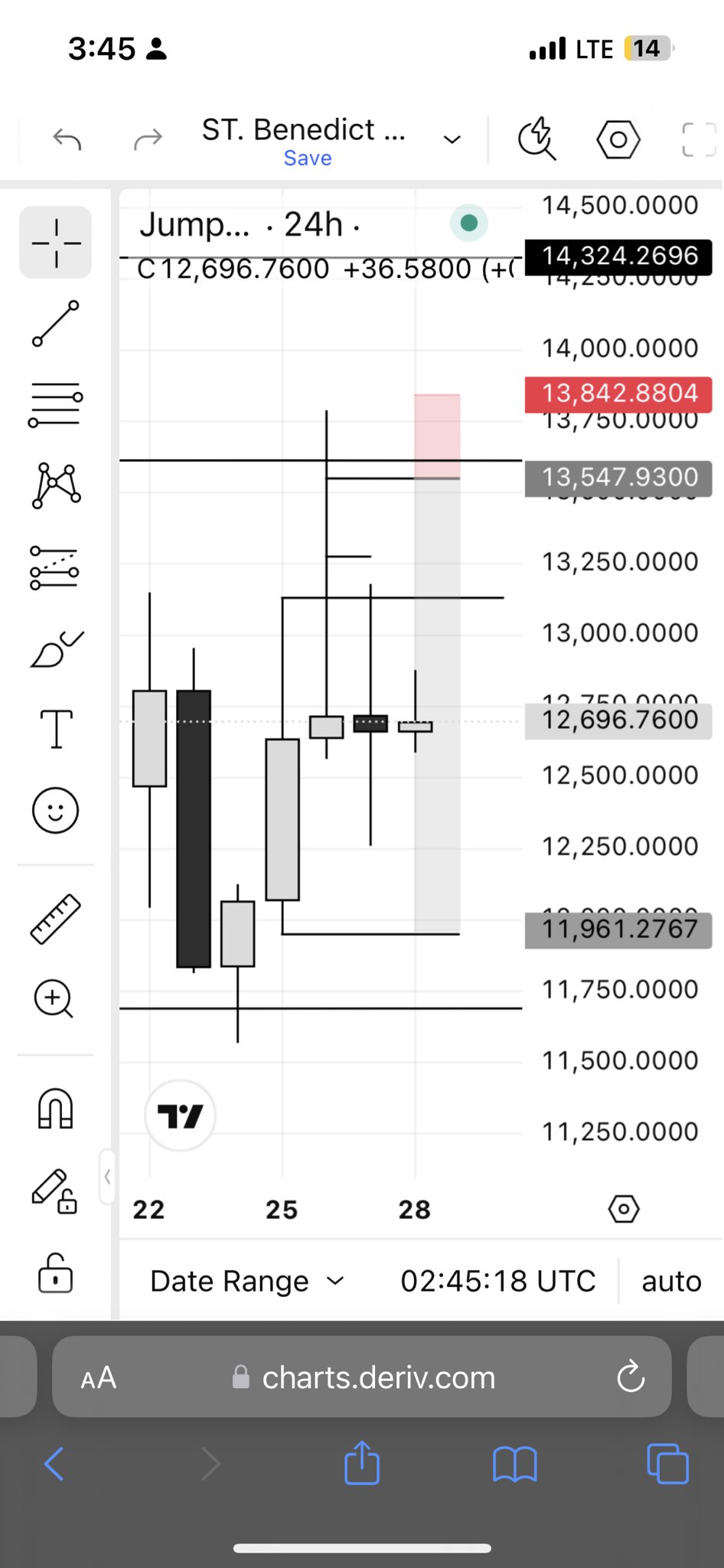
Task: Activate the ruler measure tool
Action: pos(56,918)
